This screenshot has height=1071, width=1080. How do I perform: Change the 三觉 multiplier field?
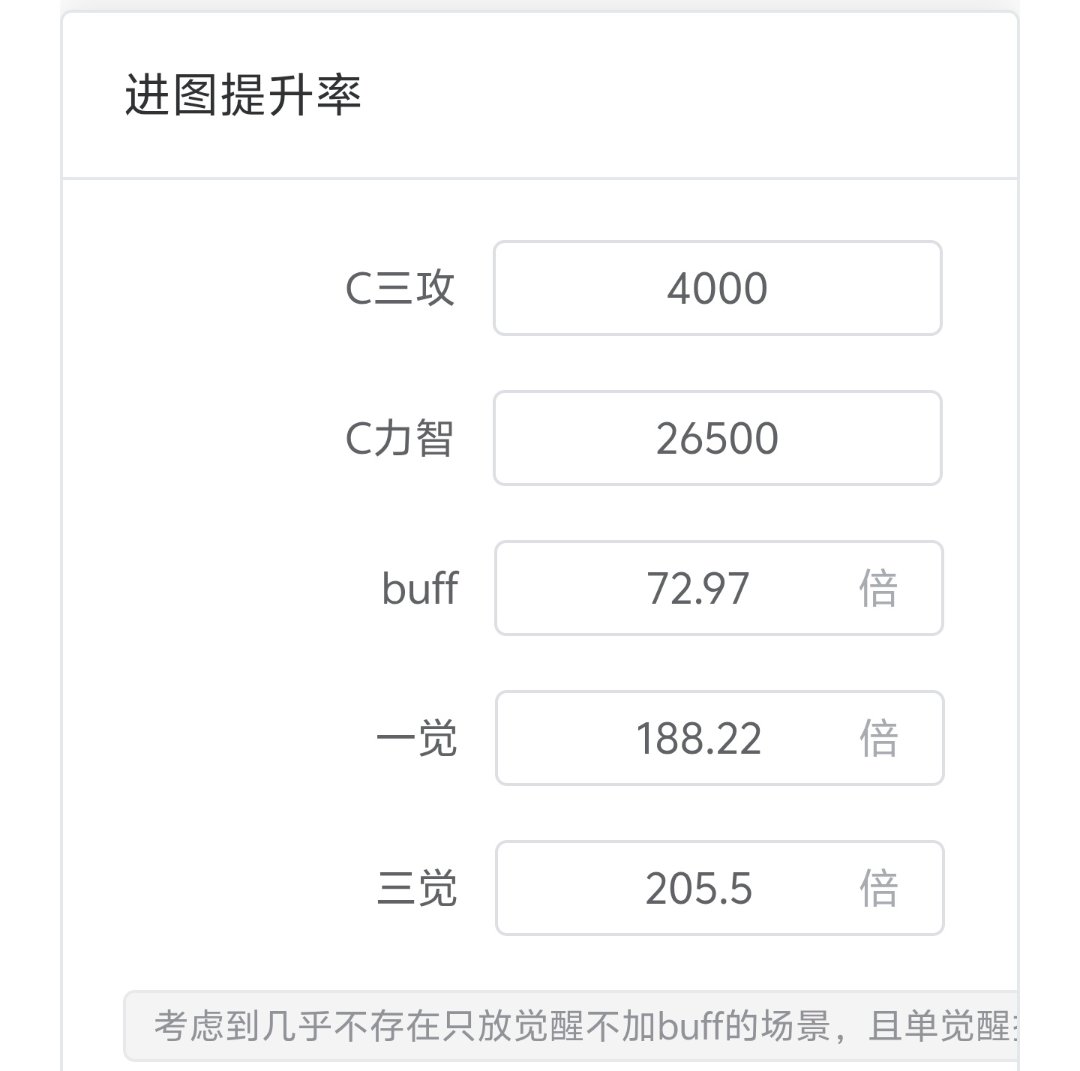[700, 888]
